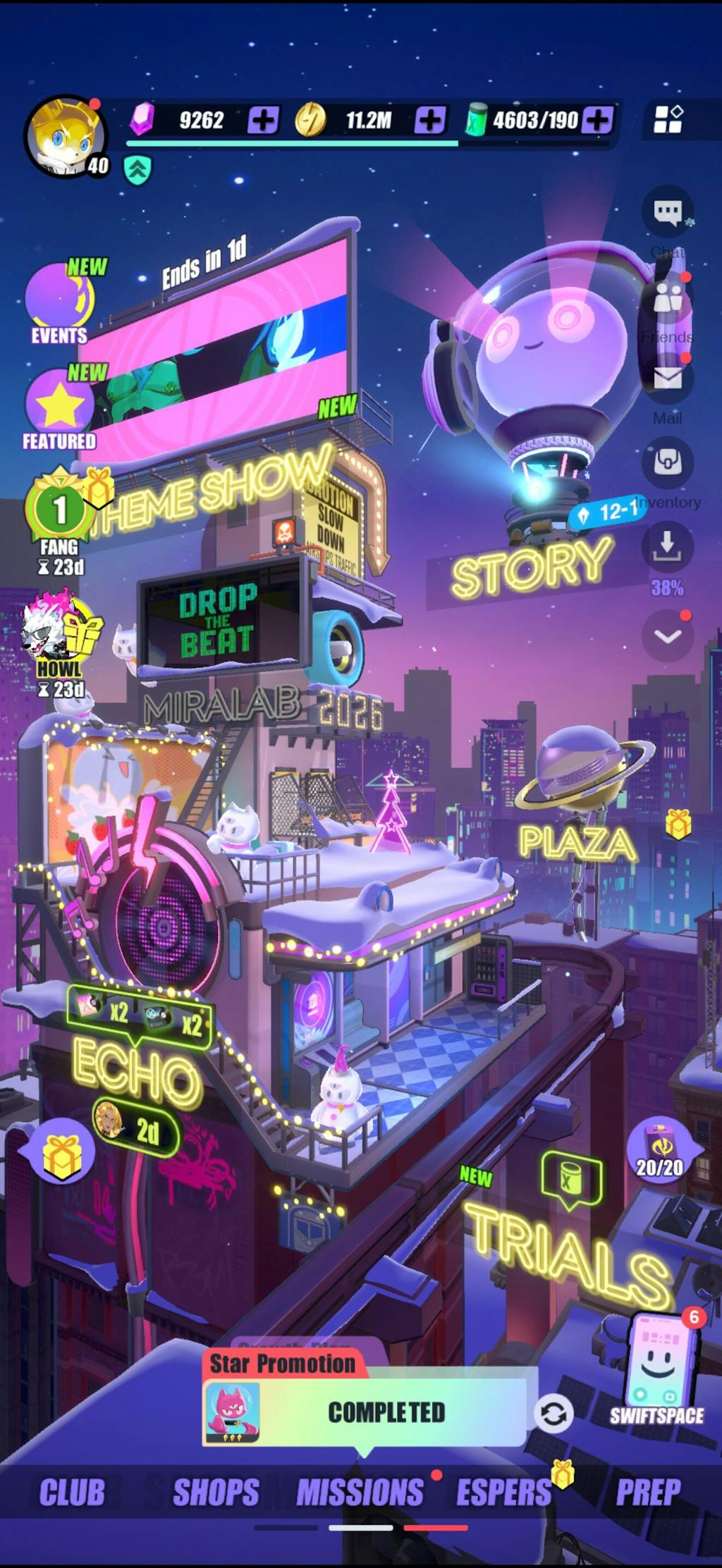Add more purple gems

coord(263,120)
